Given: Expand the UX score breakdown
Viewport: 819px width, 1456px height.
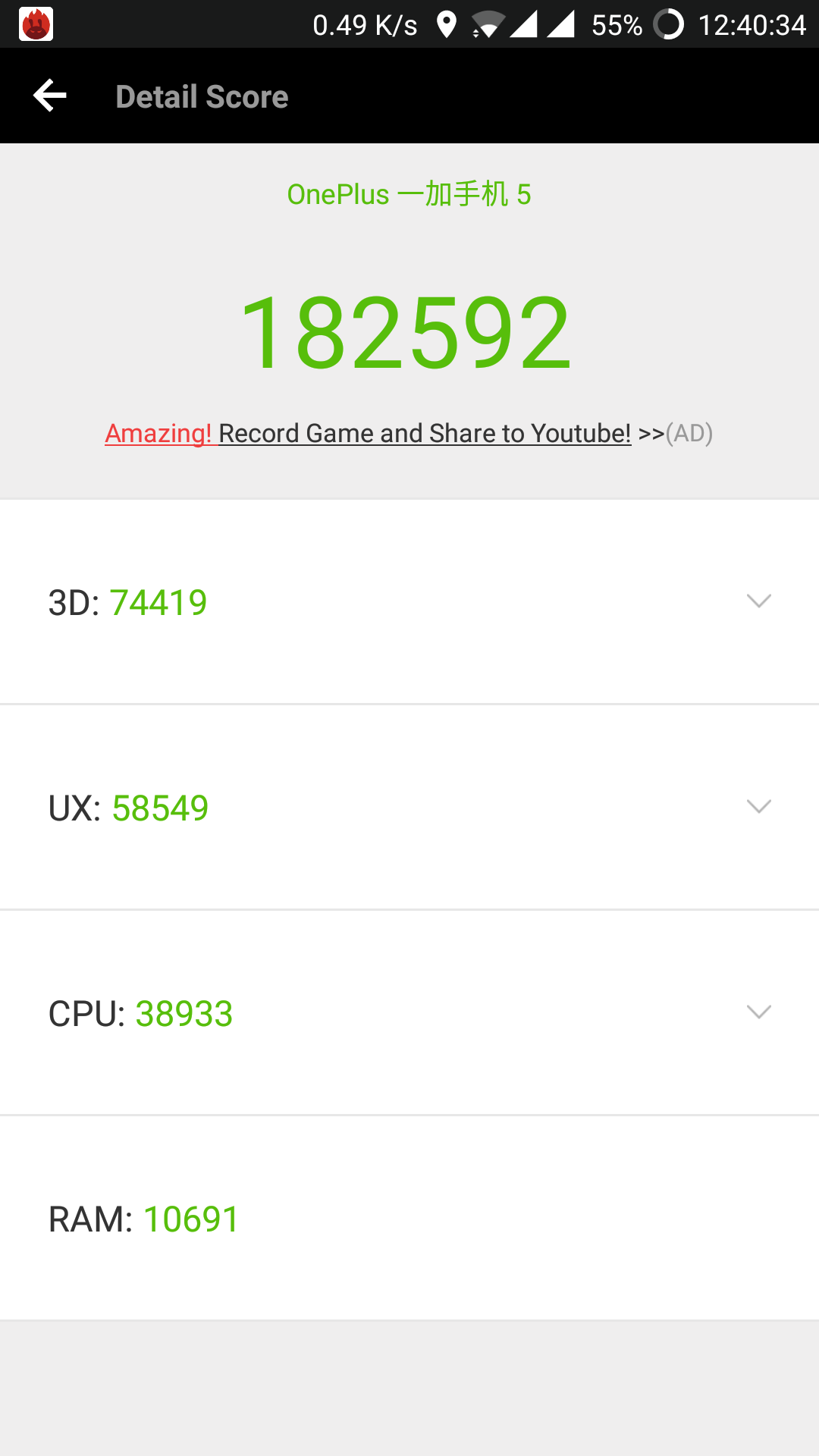Looking at the screenshot, I should click(x=409, y=808).
